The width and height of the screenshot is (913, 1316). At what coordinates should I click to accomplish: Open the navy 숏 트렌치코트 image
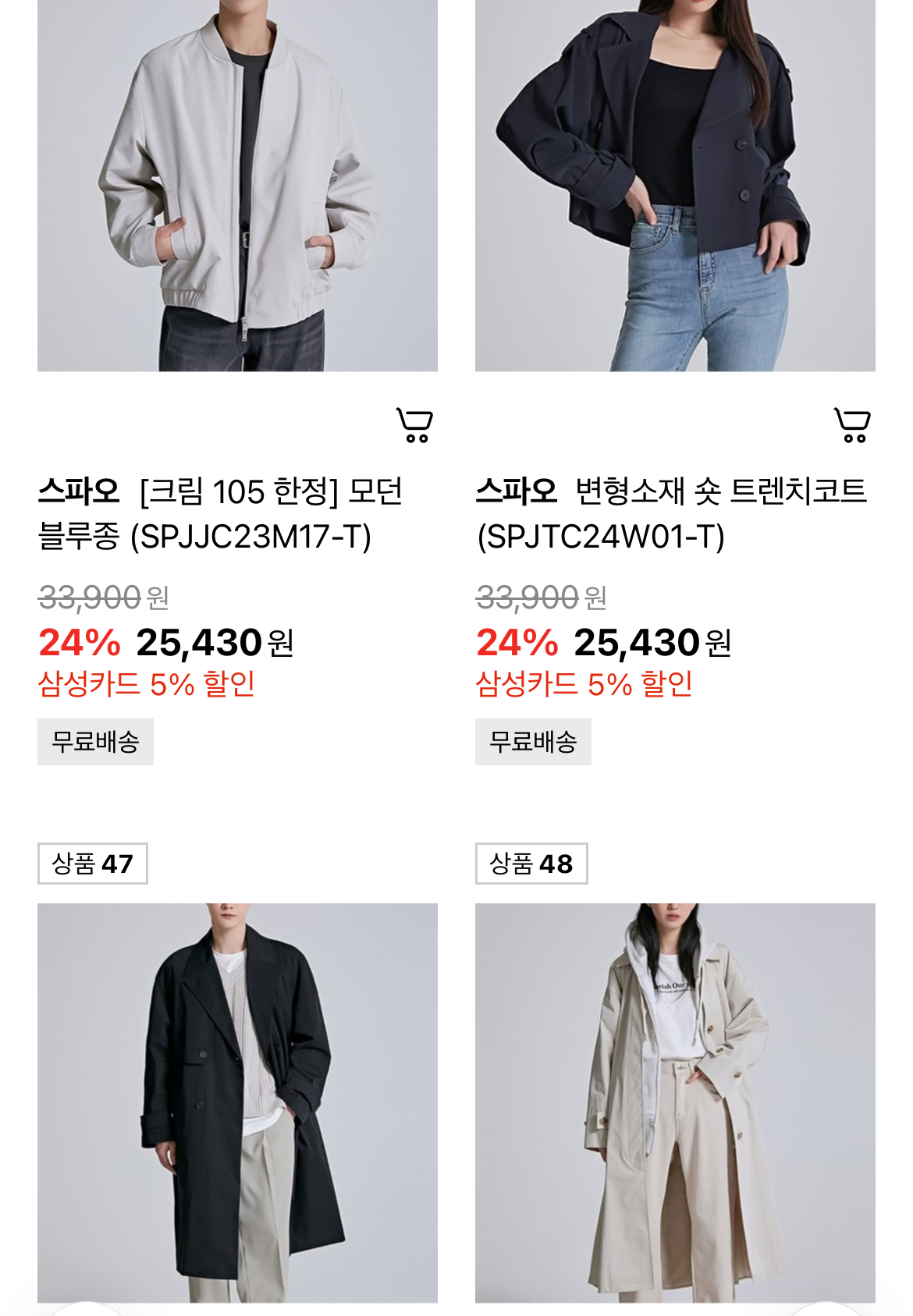[675, 185]
